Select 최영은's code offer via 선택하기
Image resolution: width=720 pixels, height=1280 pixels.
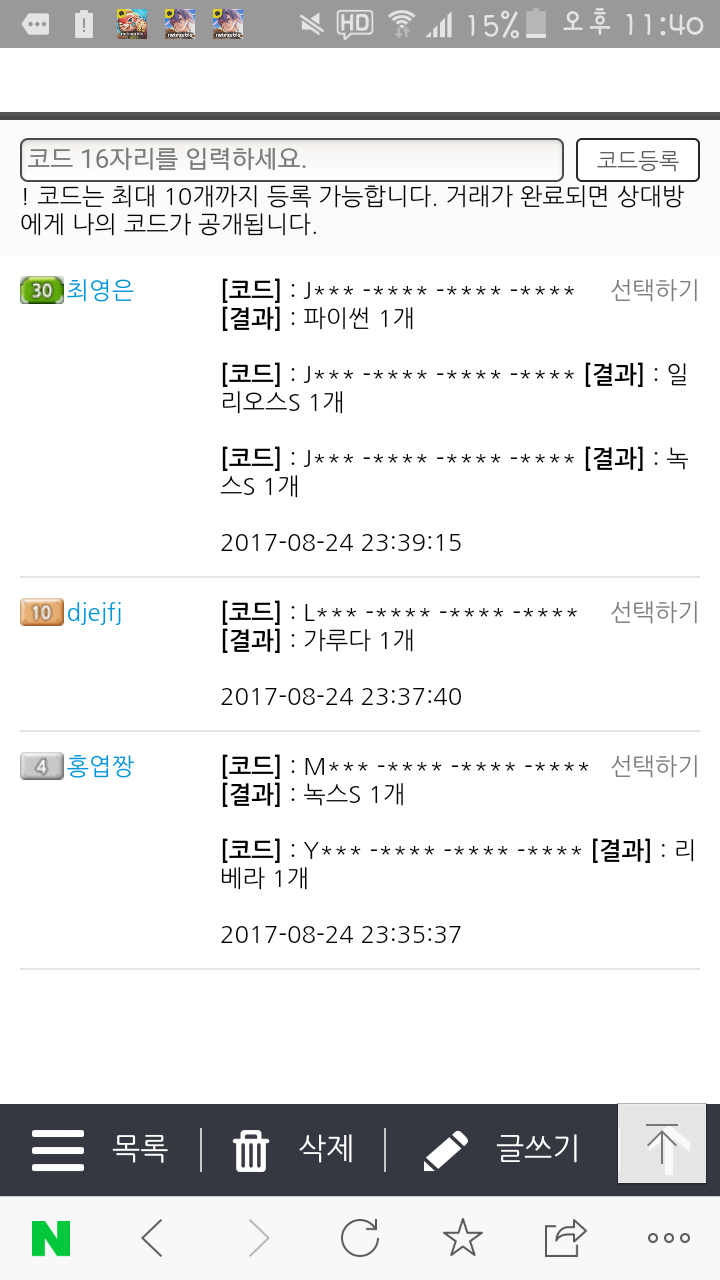(x=655, y=290)
